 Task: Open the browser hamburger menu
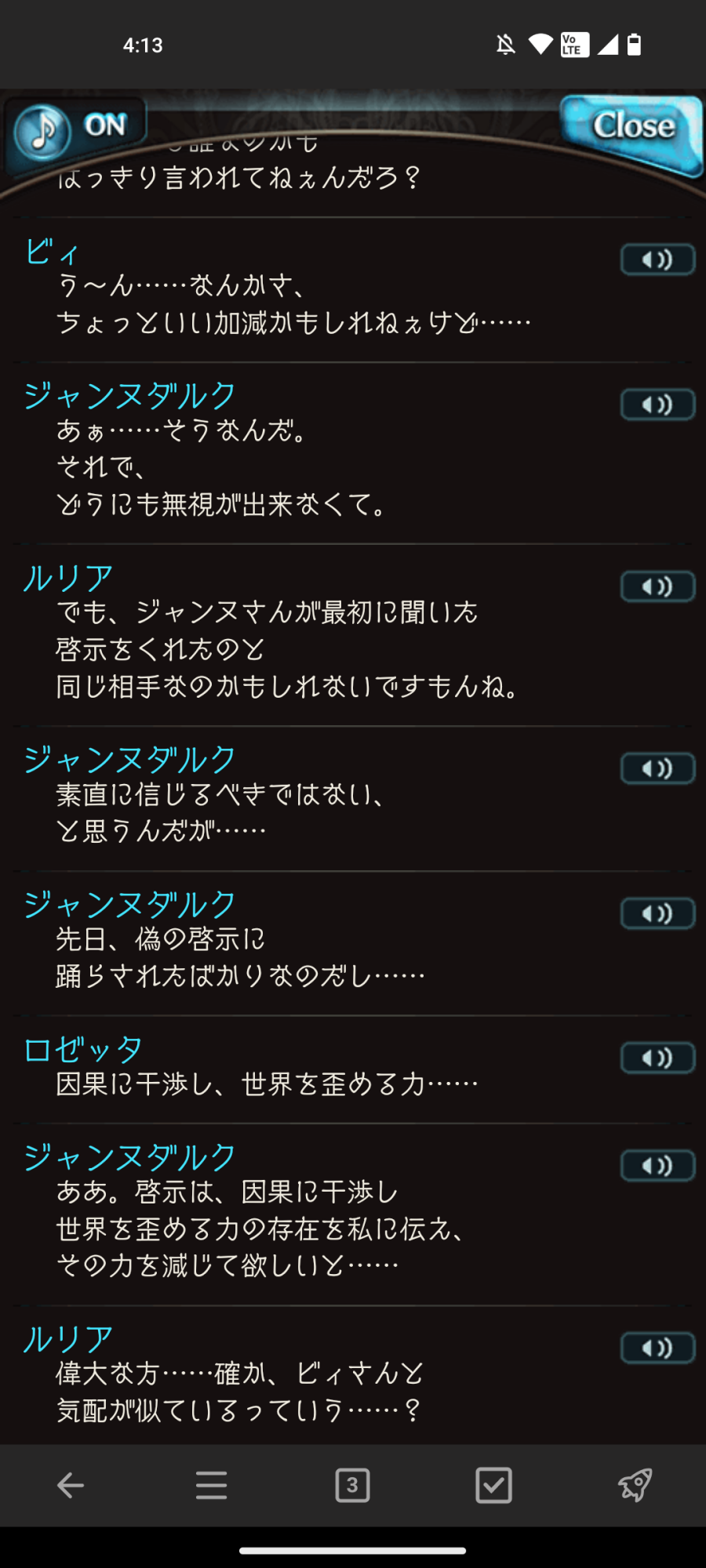(x=212, y=1485)
